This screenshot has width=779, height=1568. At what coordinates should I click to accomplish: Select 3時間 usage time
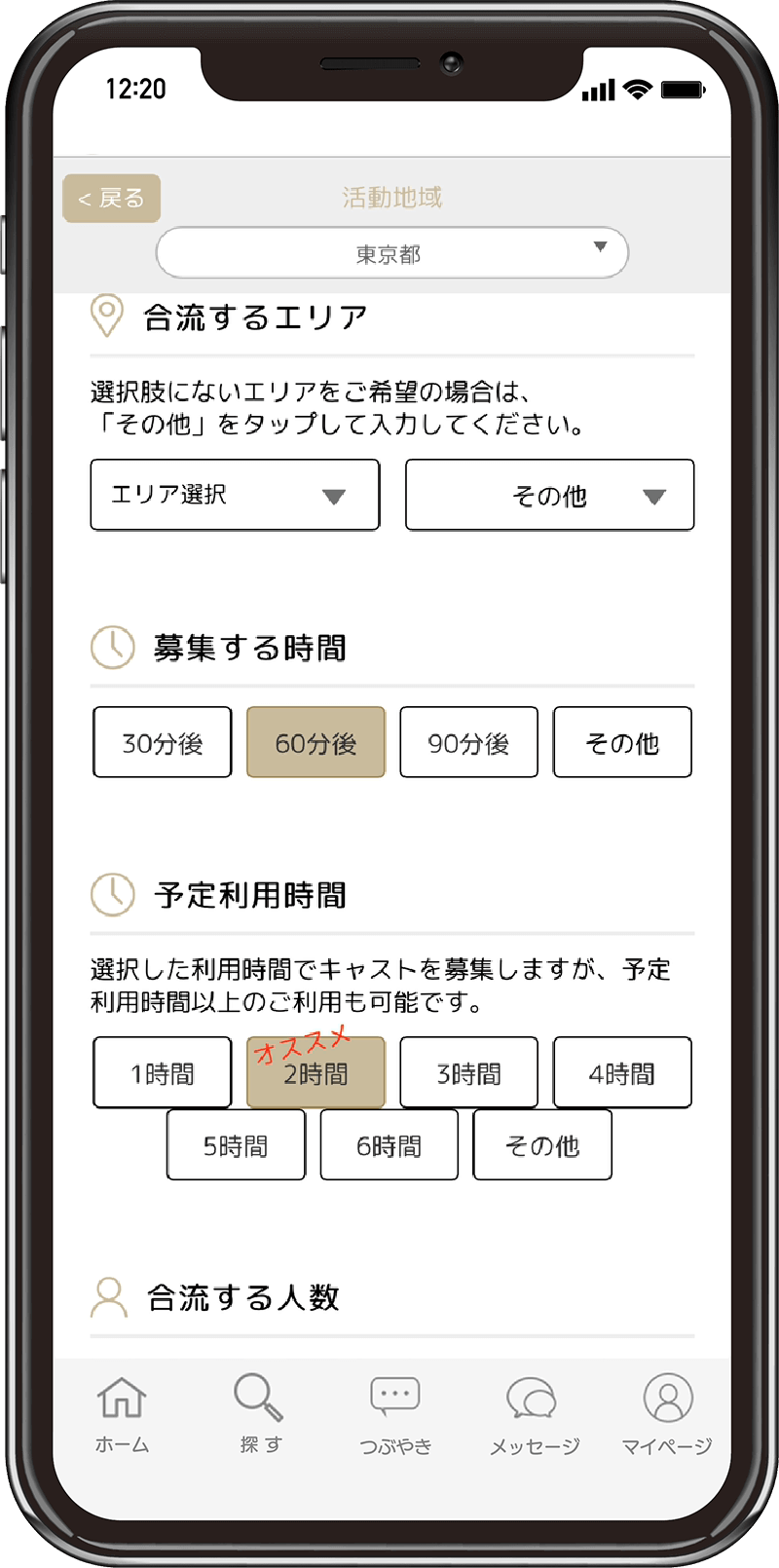[x=468, y=1073]
